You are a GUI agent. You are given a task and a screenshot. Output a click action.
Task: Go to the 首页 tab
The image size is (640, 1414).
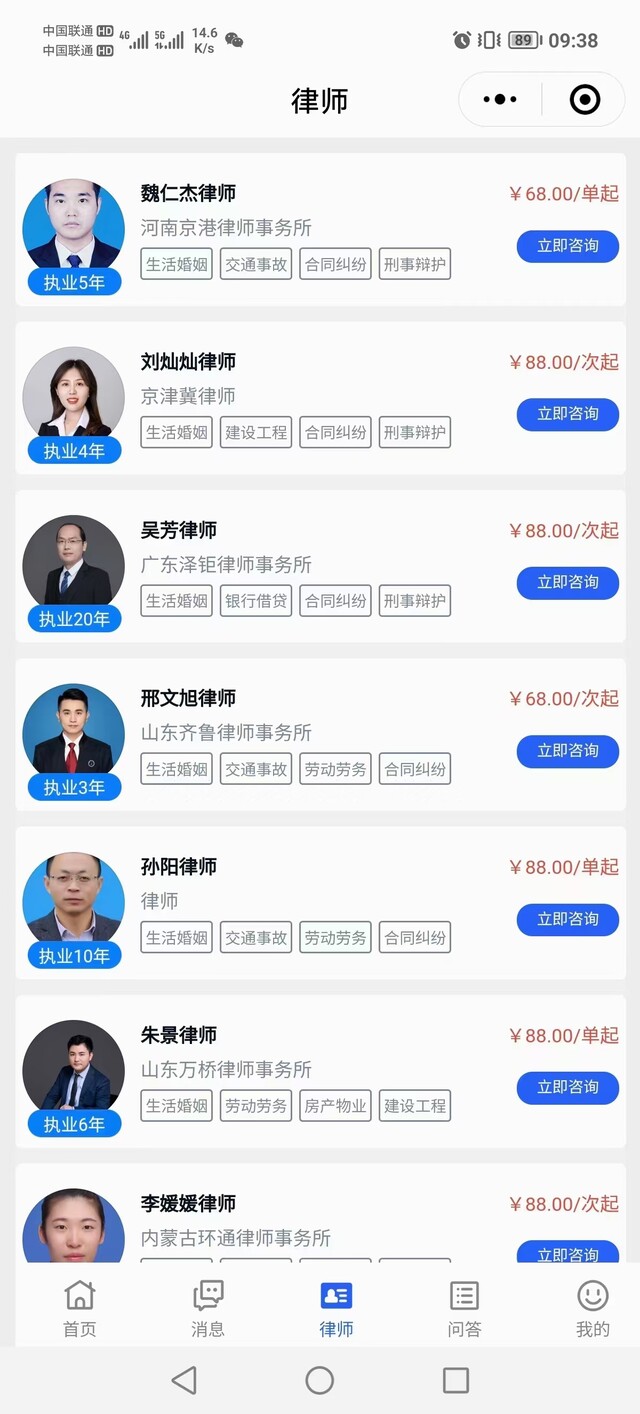coord(80,1308)
